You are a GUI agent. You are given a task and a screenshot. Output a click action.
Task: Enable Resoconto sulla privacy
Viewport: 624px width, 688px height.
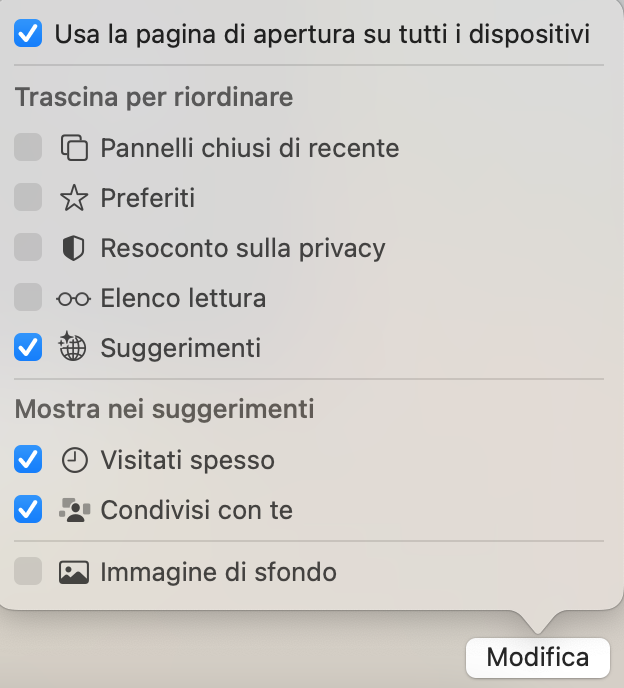point(28,248)
